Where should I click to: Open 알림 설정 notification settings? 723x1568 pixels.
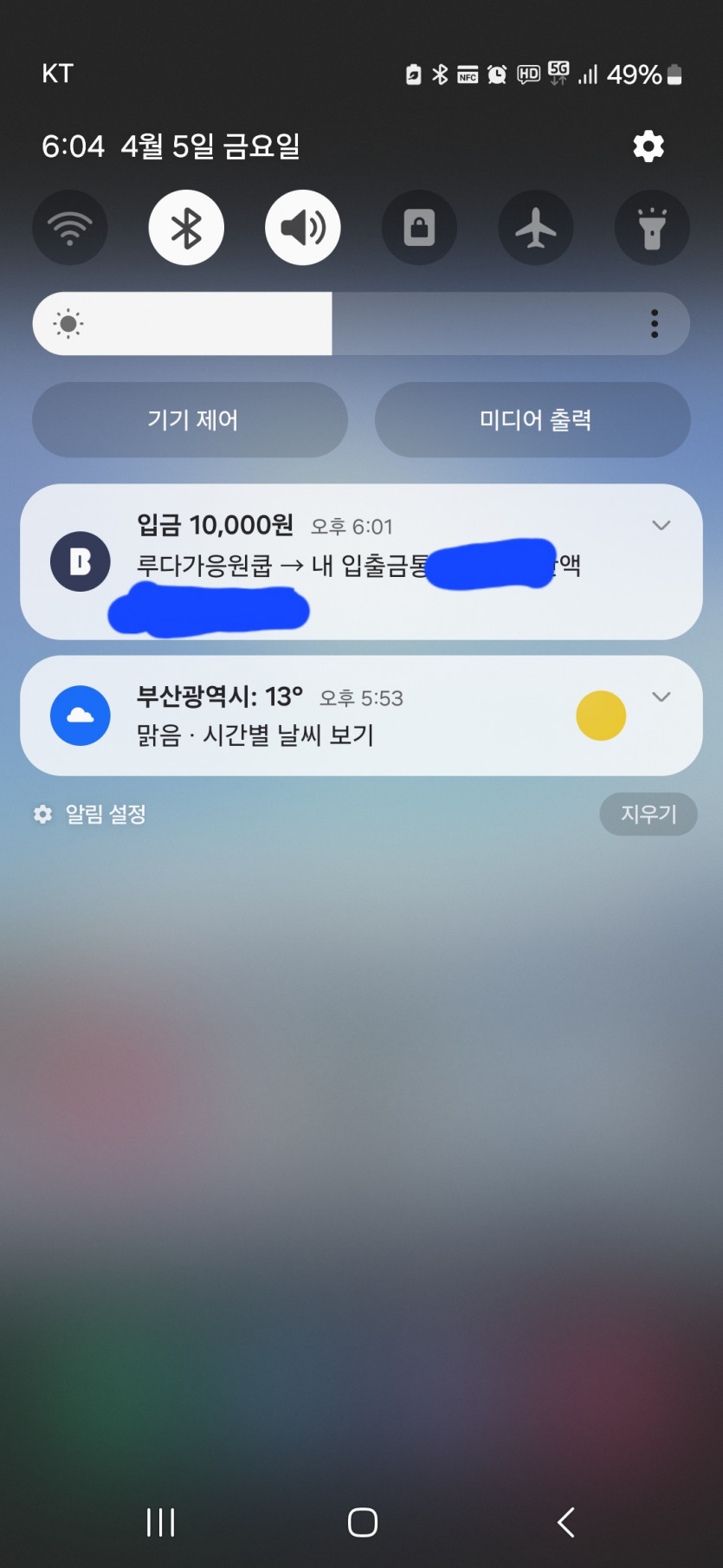(91, 814)
